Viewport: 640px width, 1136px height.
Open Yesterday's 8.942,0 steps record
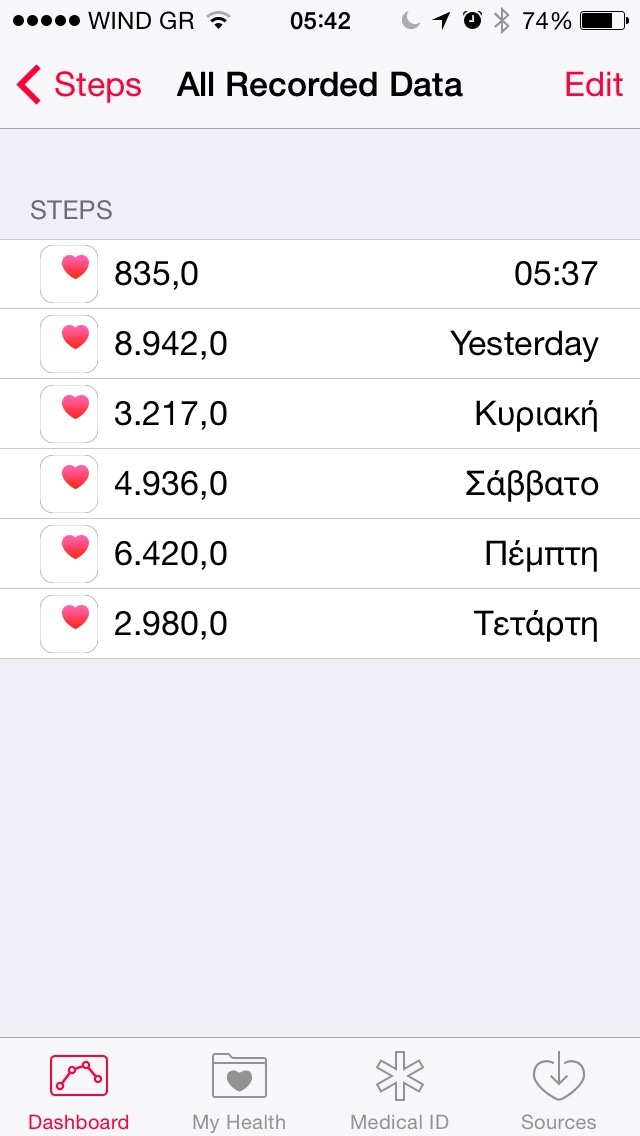(320, 344)
